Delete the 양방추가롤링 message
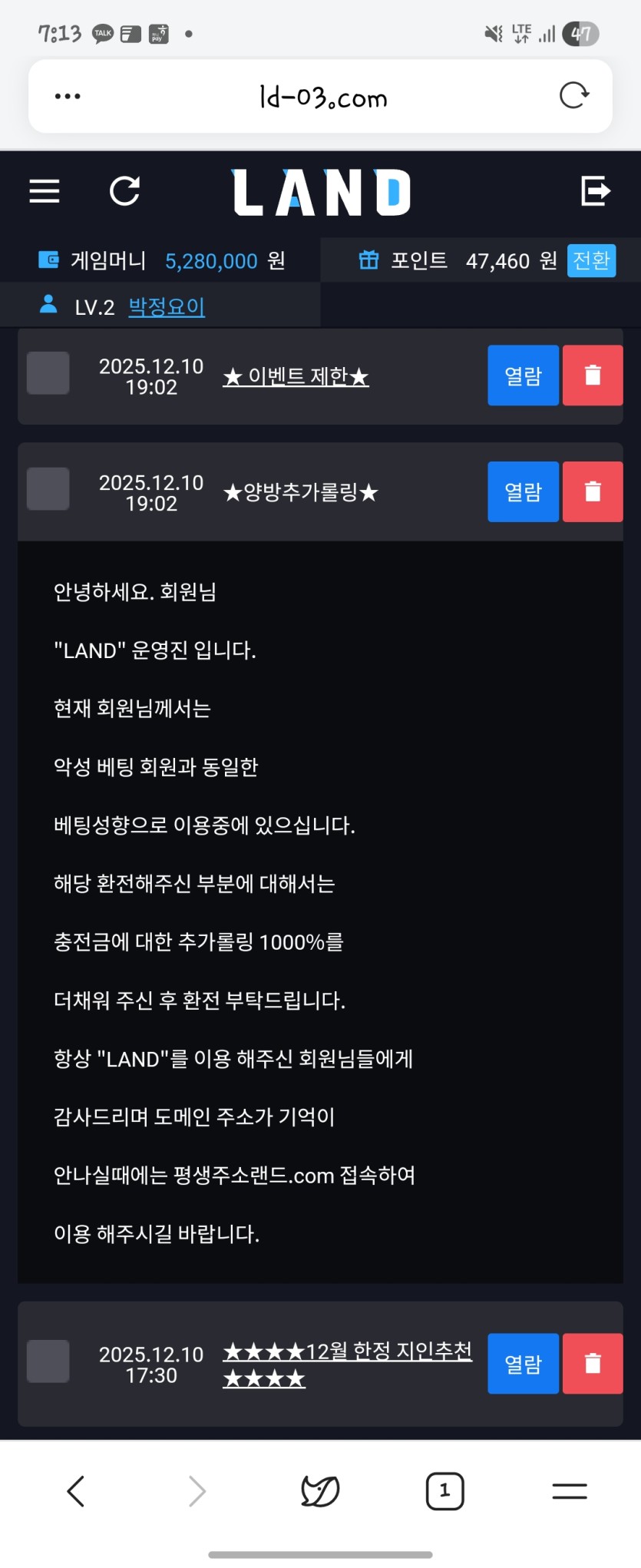The image size is (641, 1568). point(593,491)
